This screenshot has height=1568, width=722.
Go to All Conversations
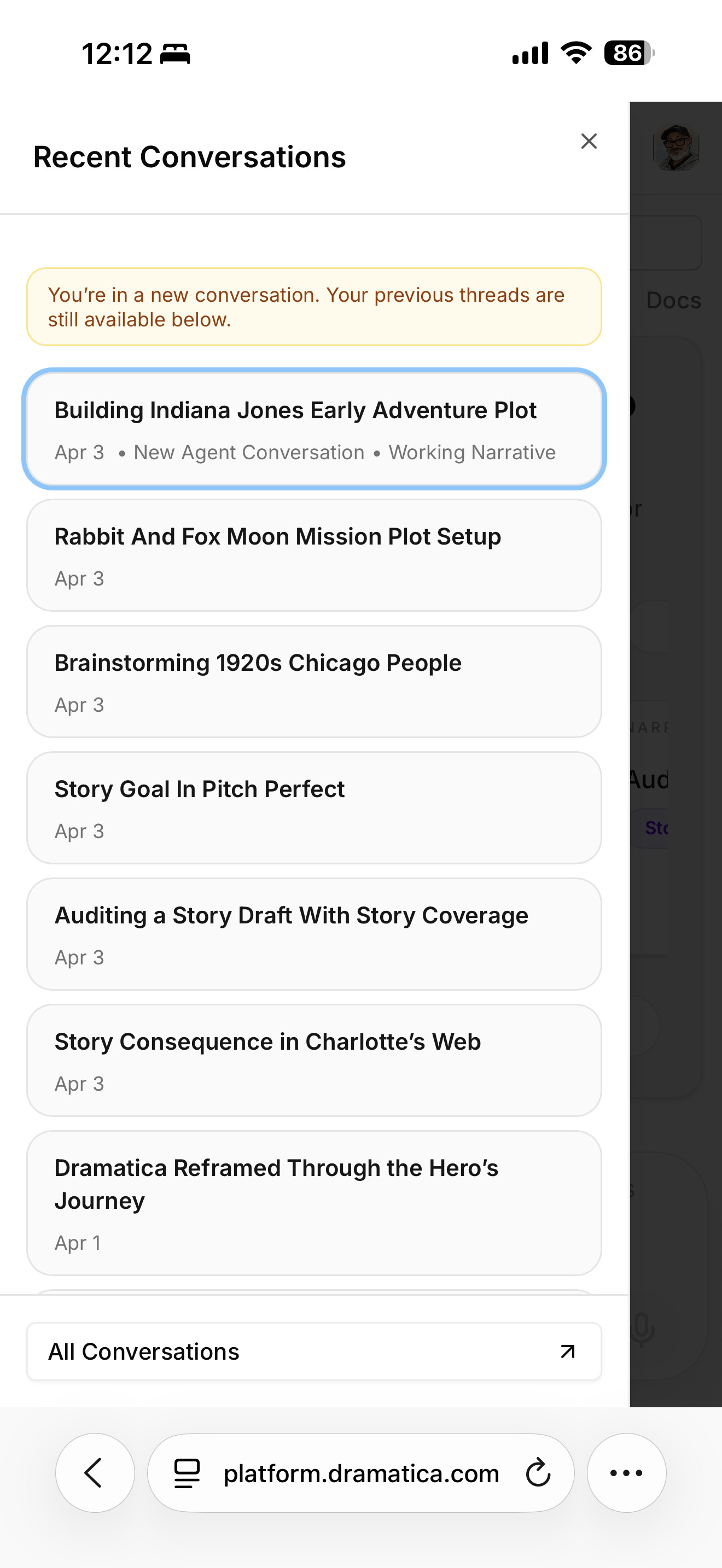(313, 1351)
